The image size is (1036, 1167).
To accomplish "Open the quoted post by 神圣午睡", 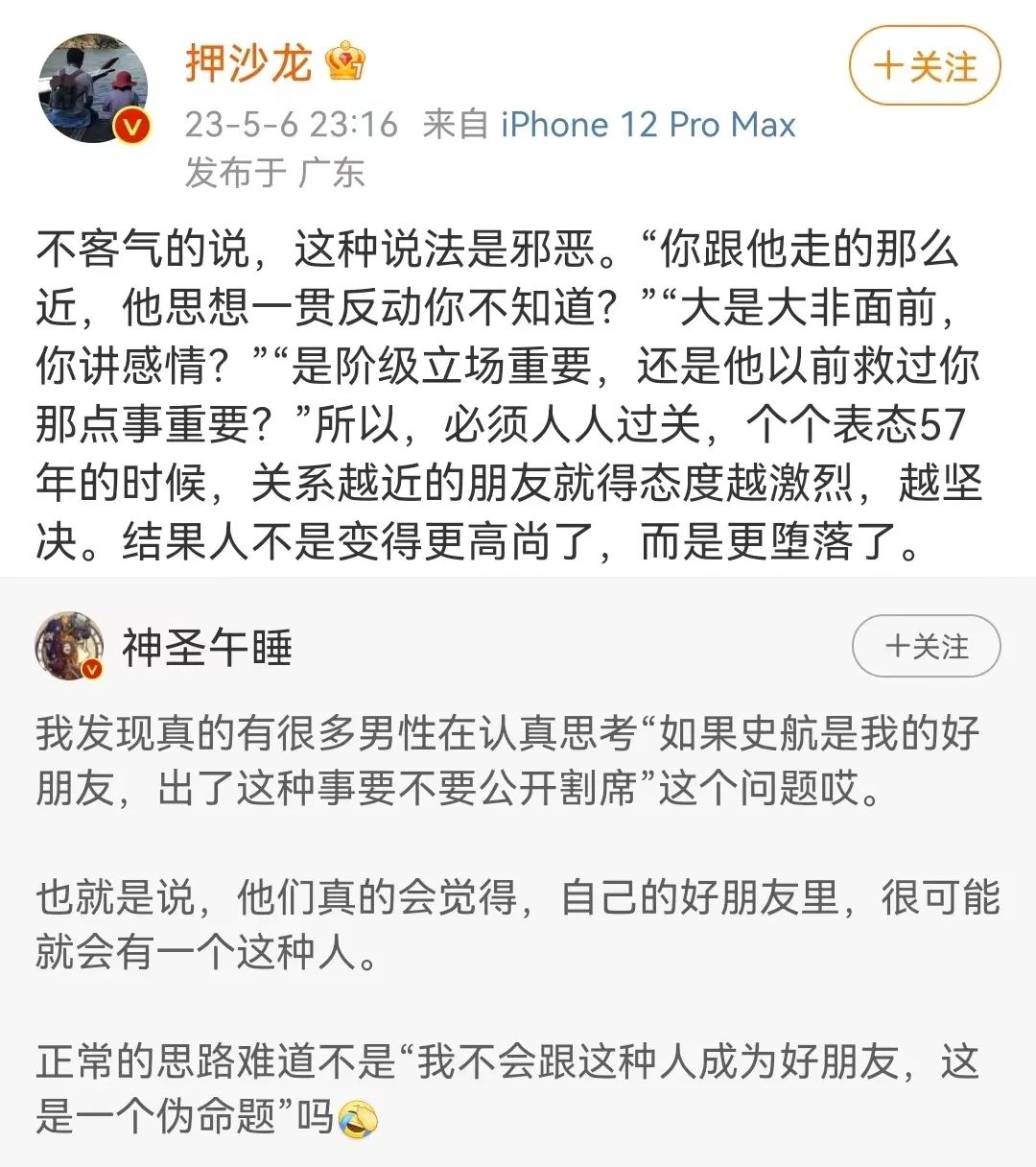I will (518, 921).
